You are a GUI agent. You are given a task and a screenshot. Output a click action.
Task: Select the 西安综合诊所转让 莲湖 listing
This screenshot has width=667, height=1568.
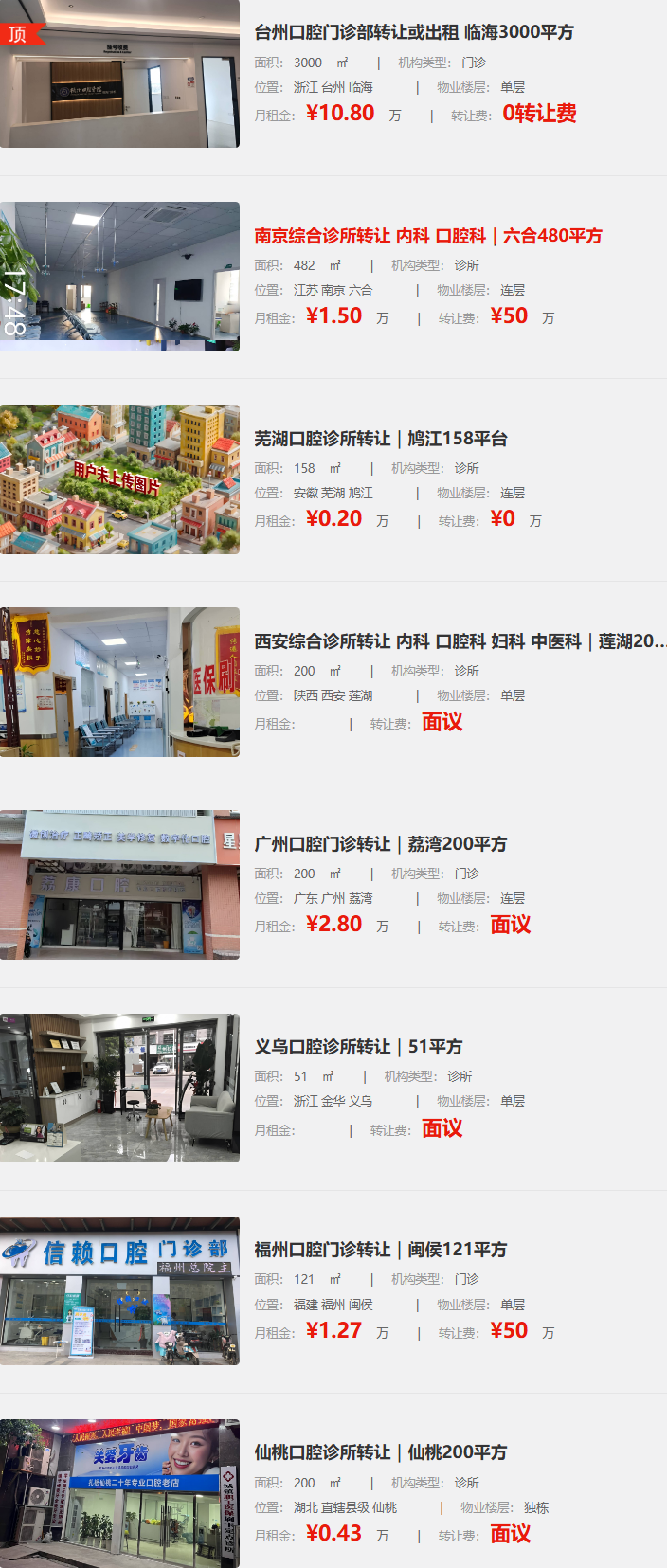459,641
